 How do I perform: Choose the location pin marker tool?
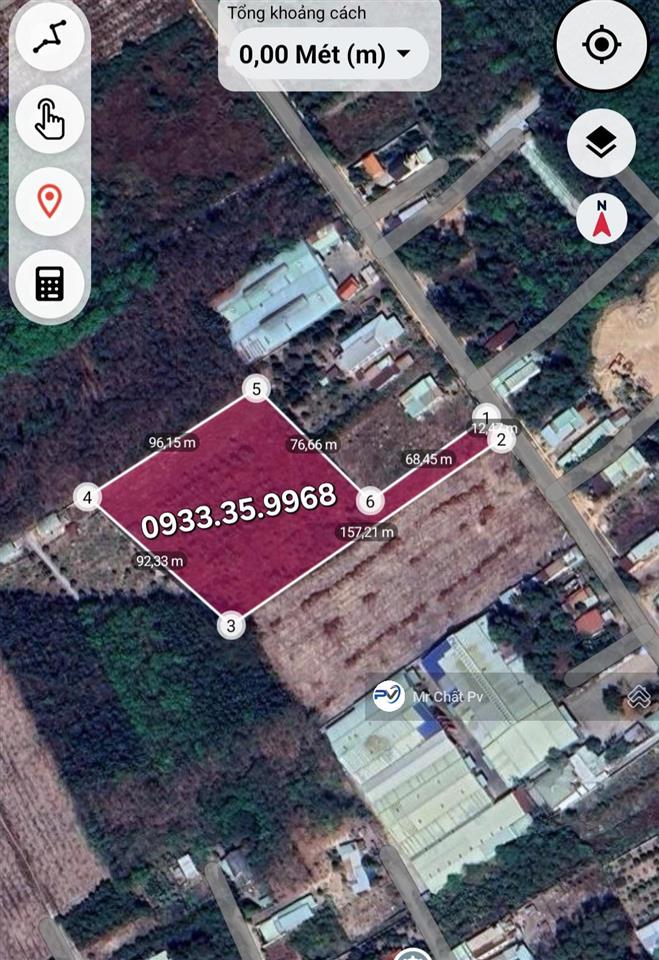click(49, 201)
